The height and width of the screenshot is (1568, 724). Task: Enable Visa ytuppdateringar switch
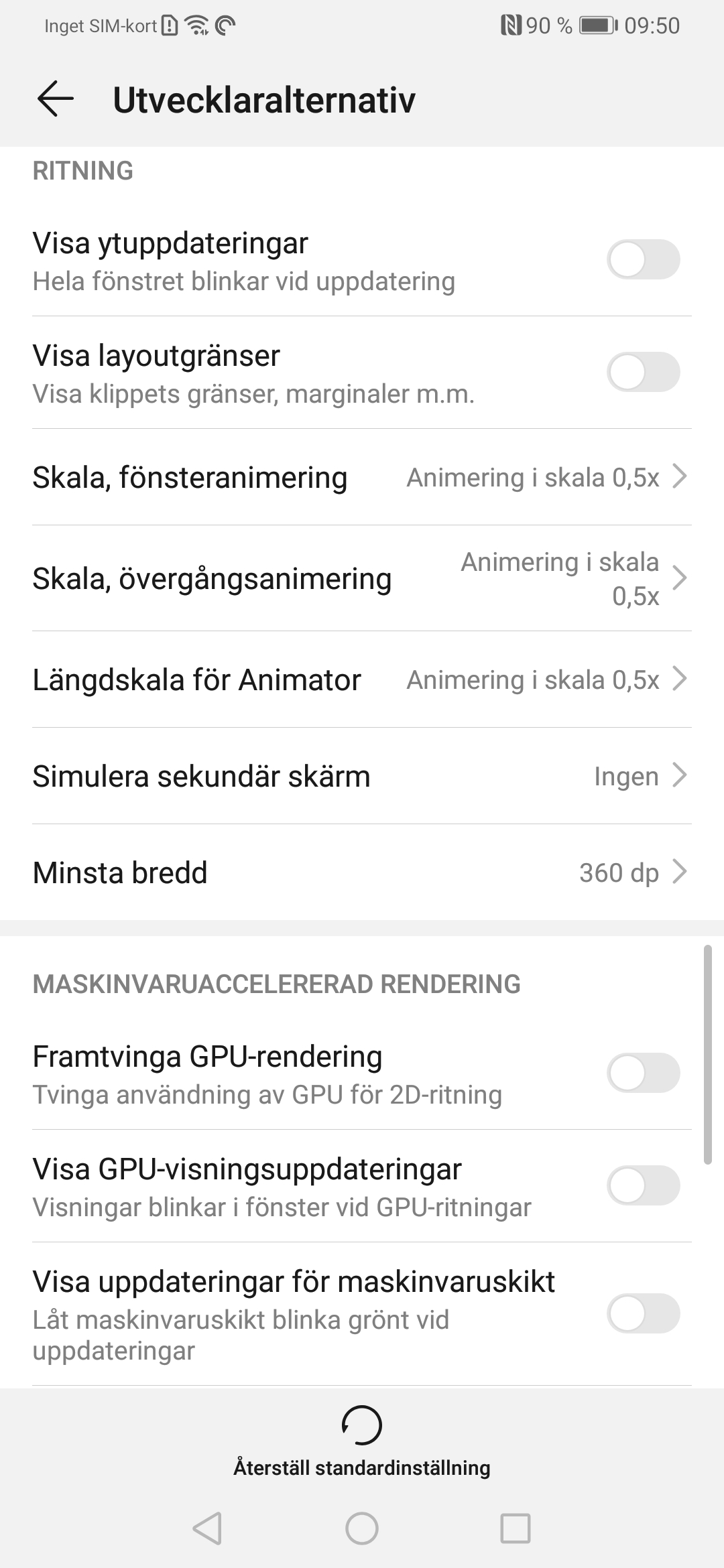tap(643, 259)
